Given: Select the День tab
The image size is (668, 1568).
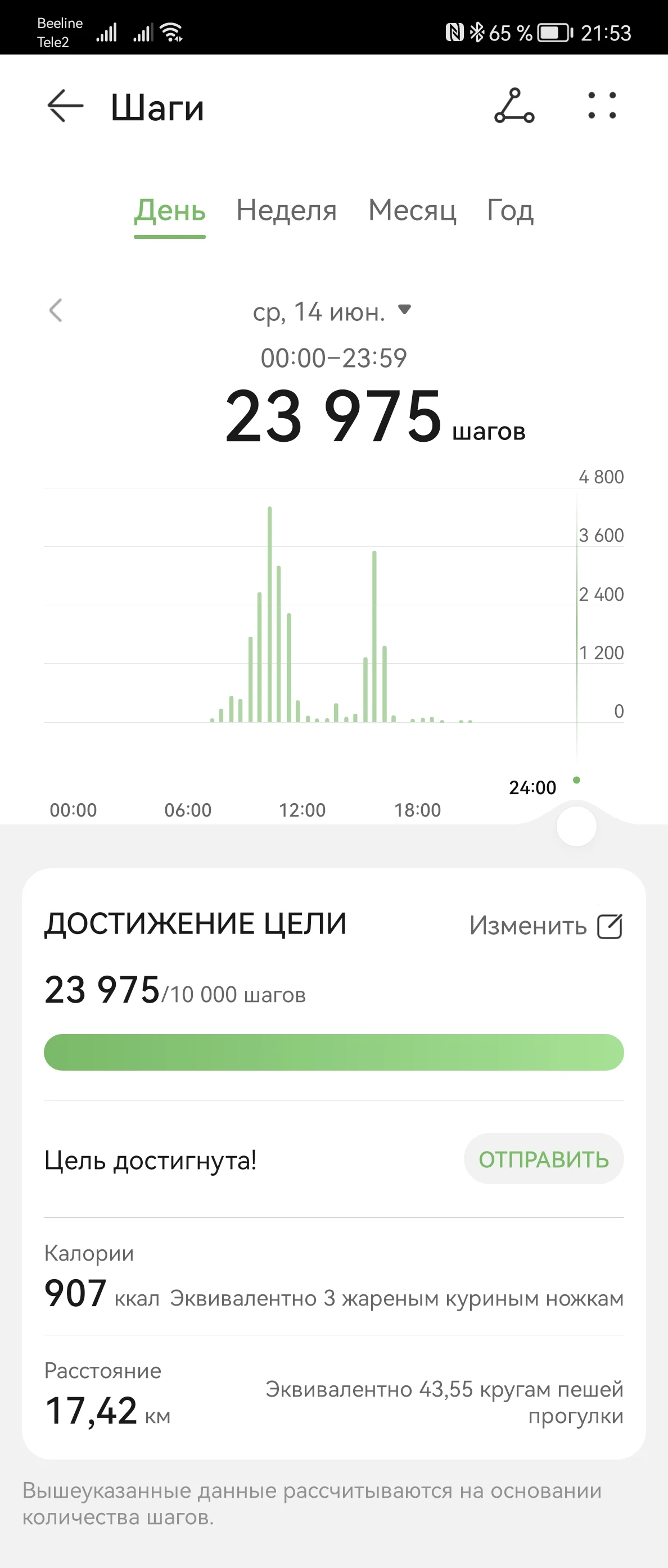Looking at the screenshot, I should click(x=170, y=211).
